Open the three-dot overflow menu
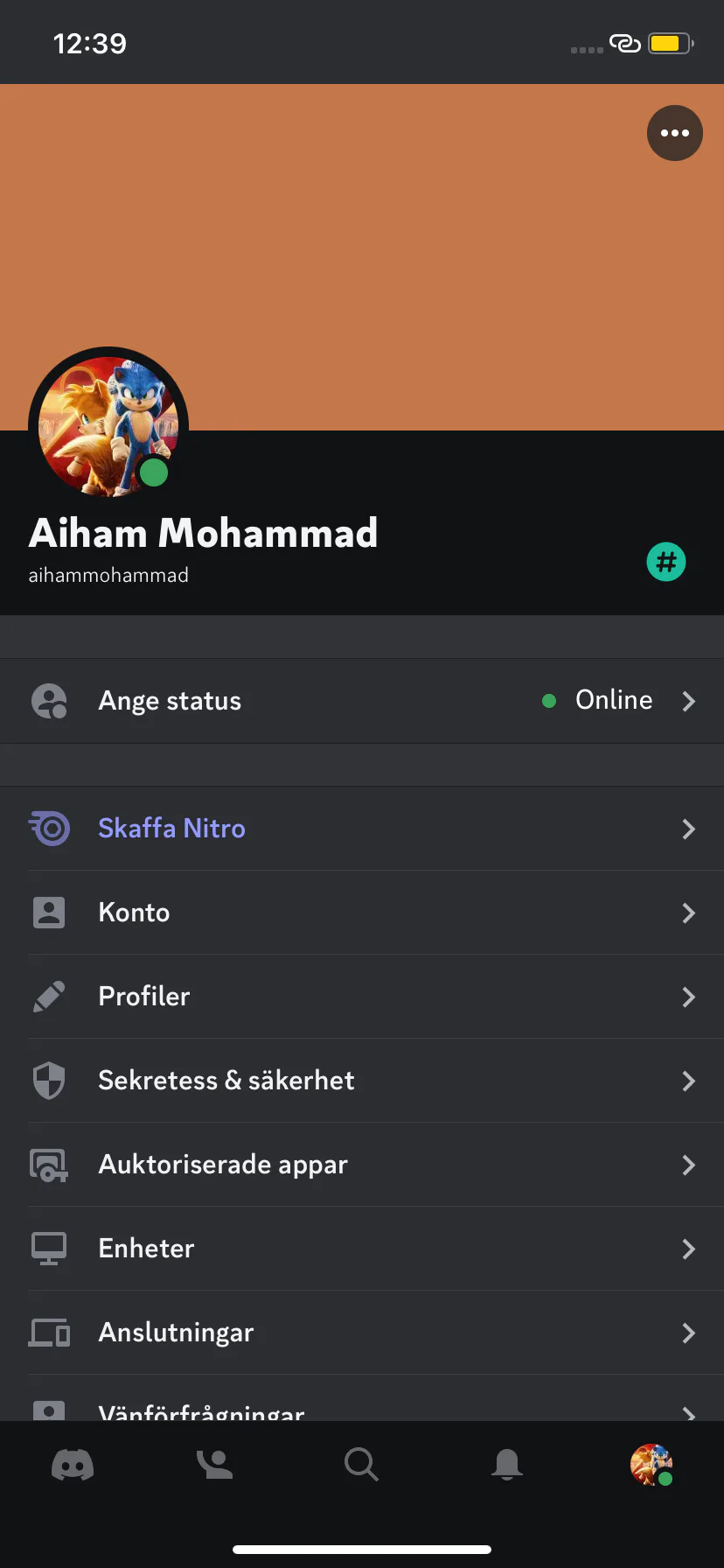 [x=674, y=133]
